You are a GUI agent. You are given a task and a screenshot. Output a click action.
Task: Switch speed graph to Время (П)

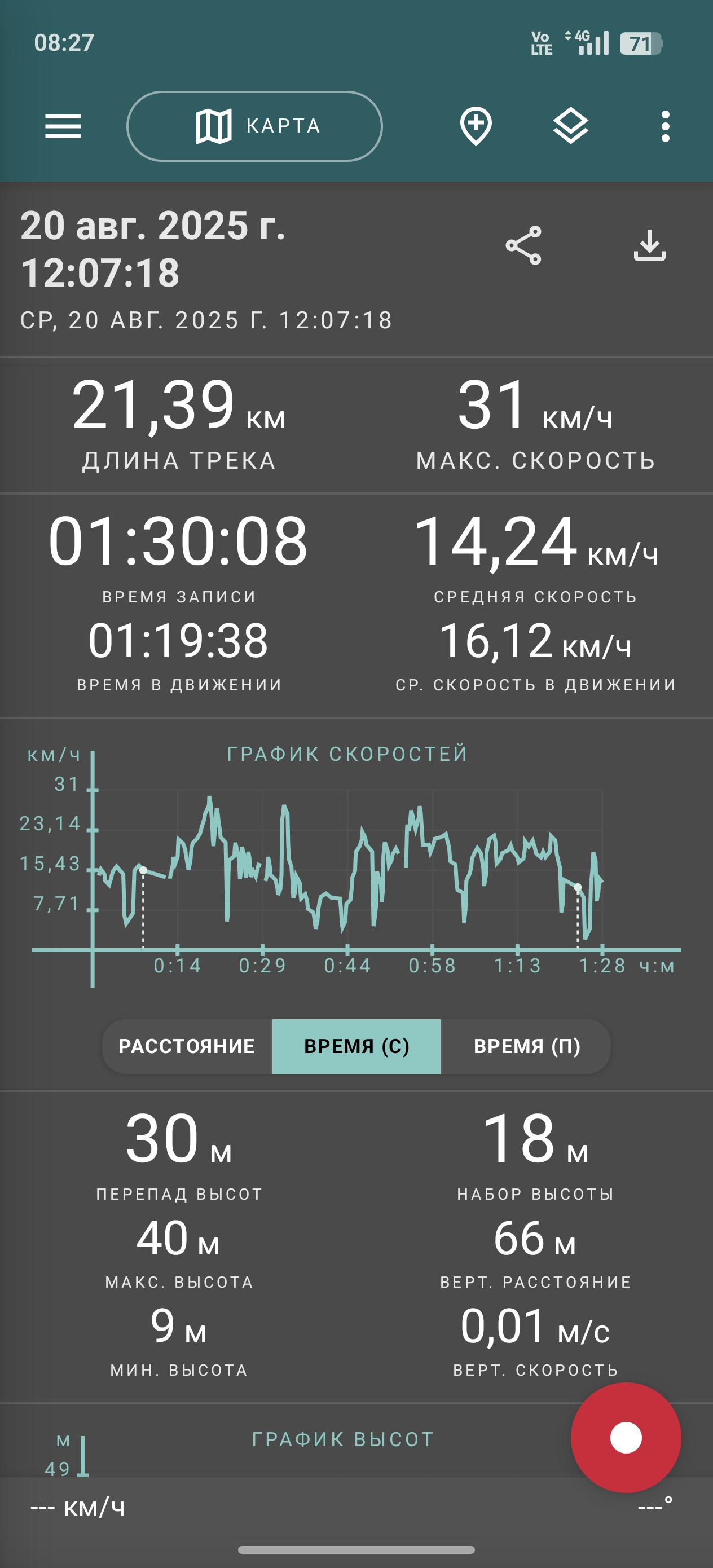(x=526, y=1046)
